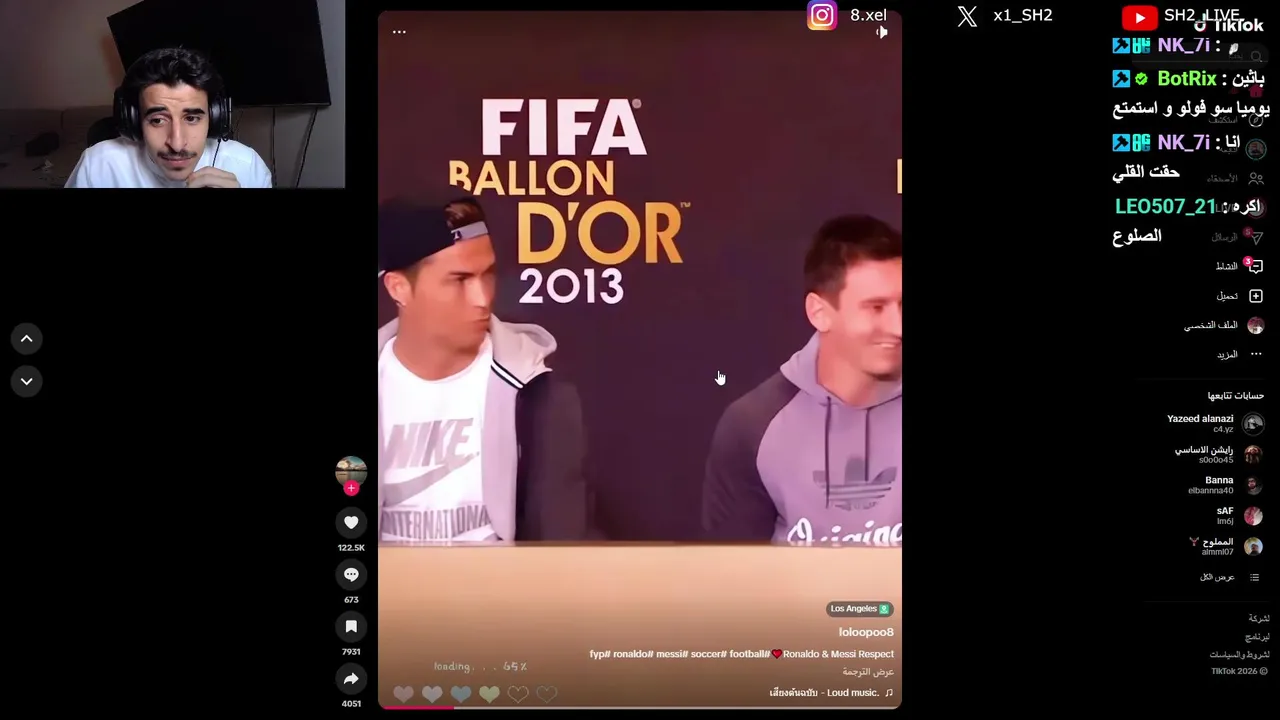The height and width of the screenshot is (720, 1280).
Task: Open the Los Angeles location tag
Action: [859, 608]
